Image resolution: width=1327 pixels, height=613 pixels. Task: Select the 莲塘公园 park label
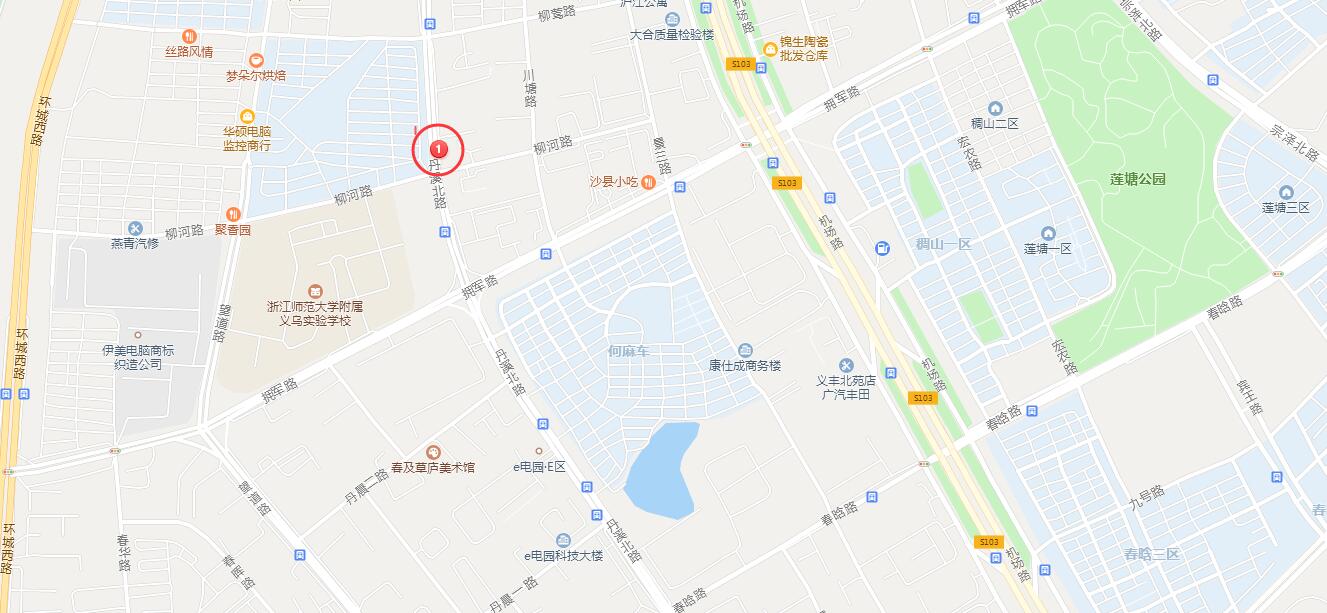1138,179
